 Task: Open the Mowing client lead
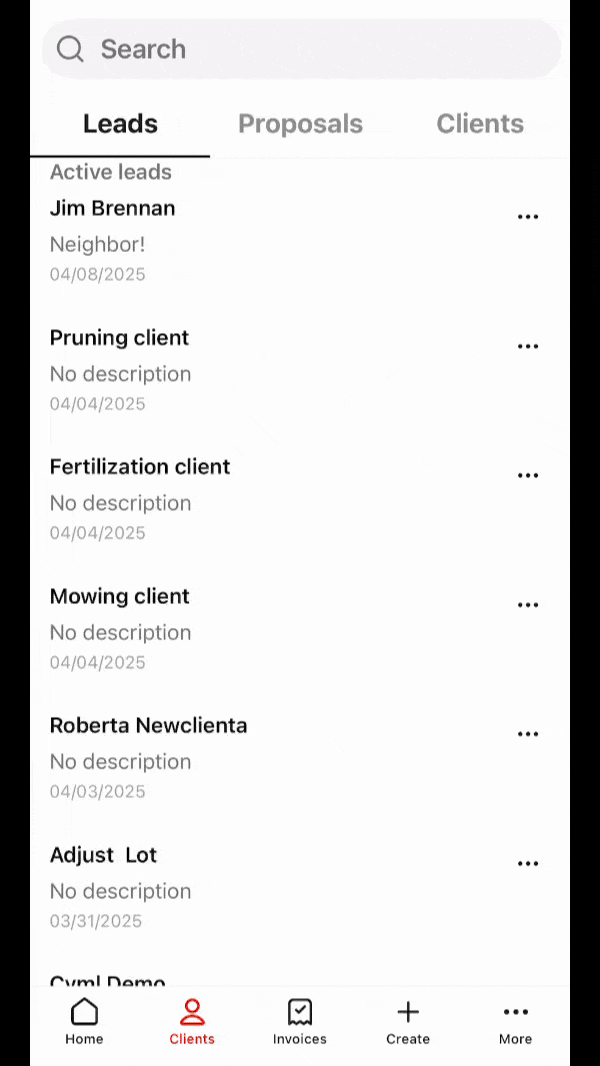coord(119,597)
